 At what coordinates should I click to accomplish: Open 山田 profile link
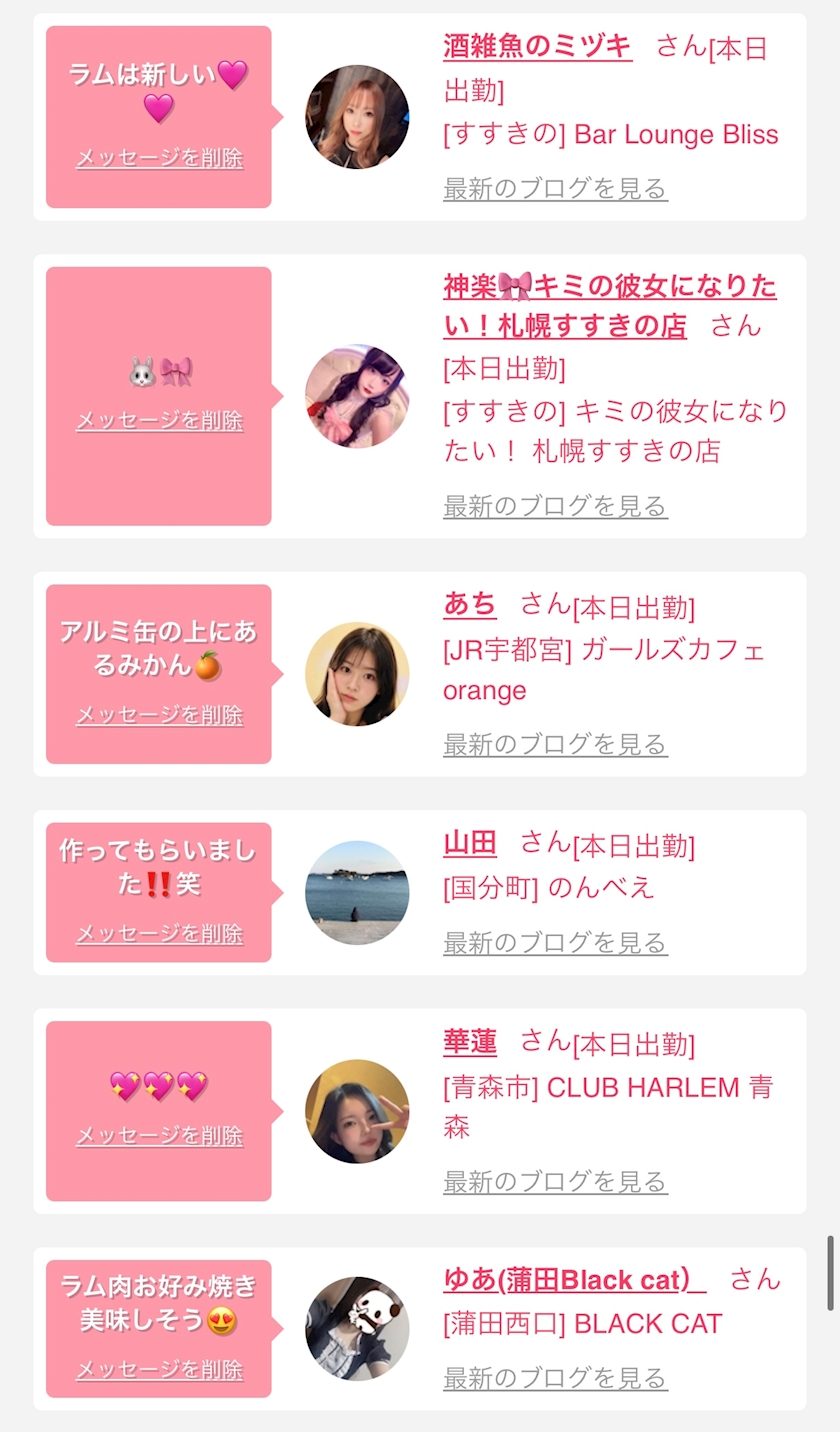point(470,843)
